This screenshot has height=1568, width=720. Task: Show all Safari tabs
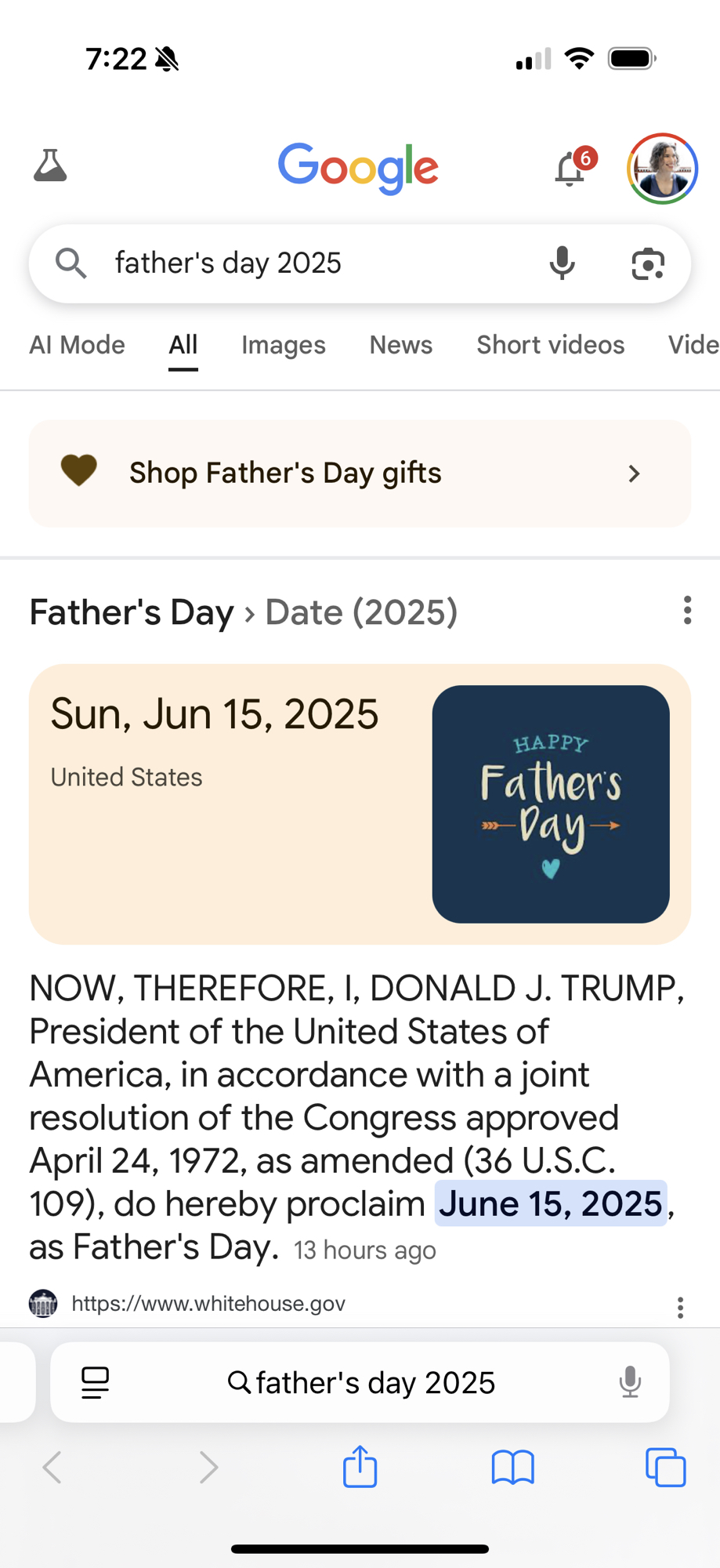pyautogui.click(x=665, y=1467)
